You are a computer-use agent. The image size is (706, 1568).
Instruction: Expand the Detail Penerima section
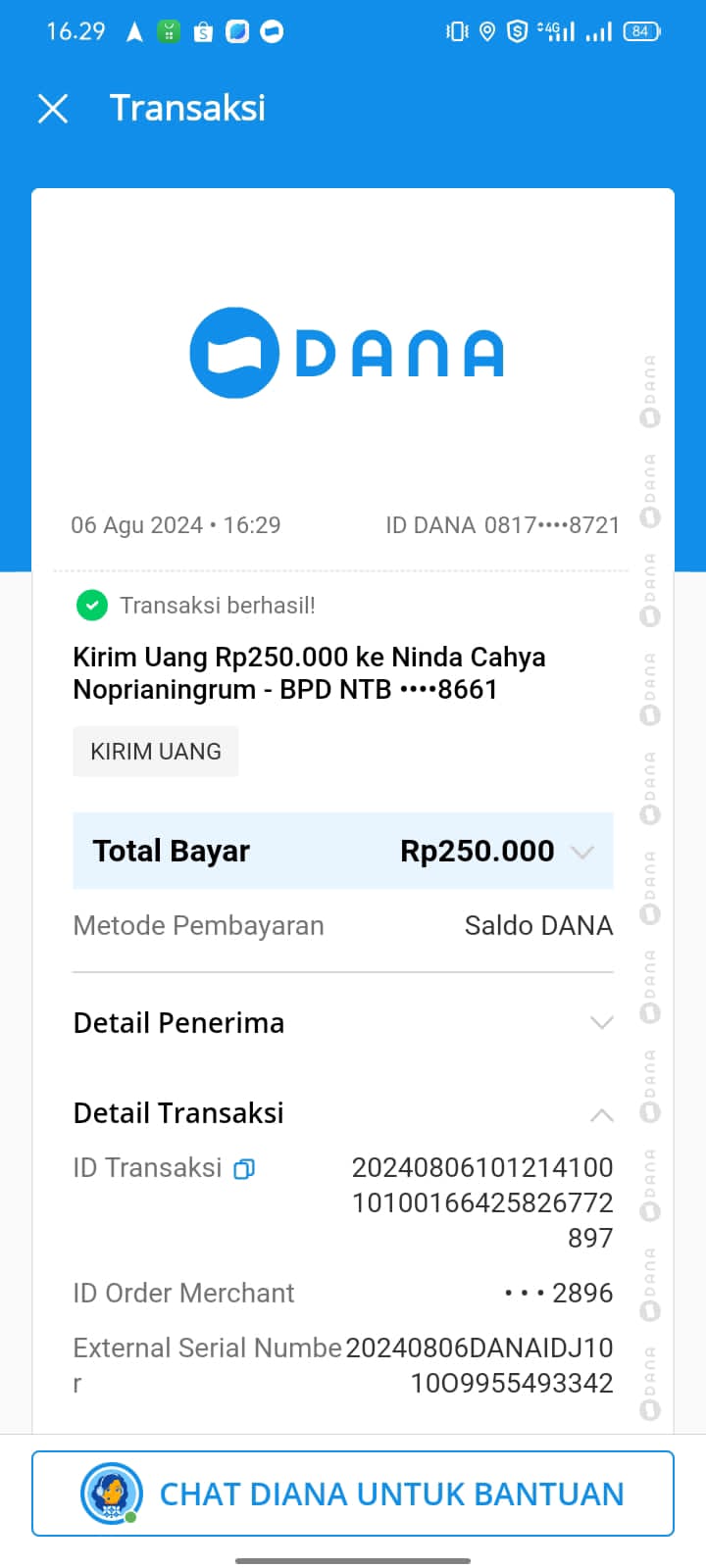click(x=601, y=1023)
